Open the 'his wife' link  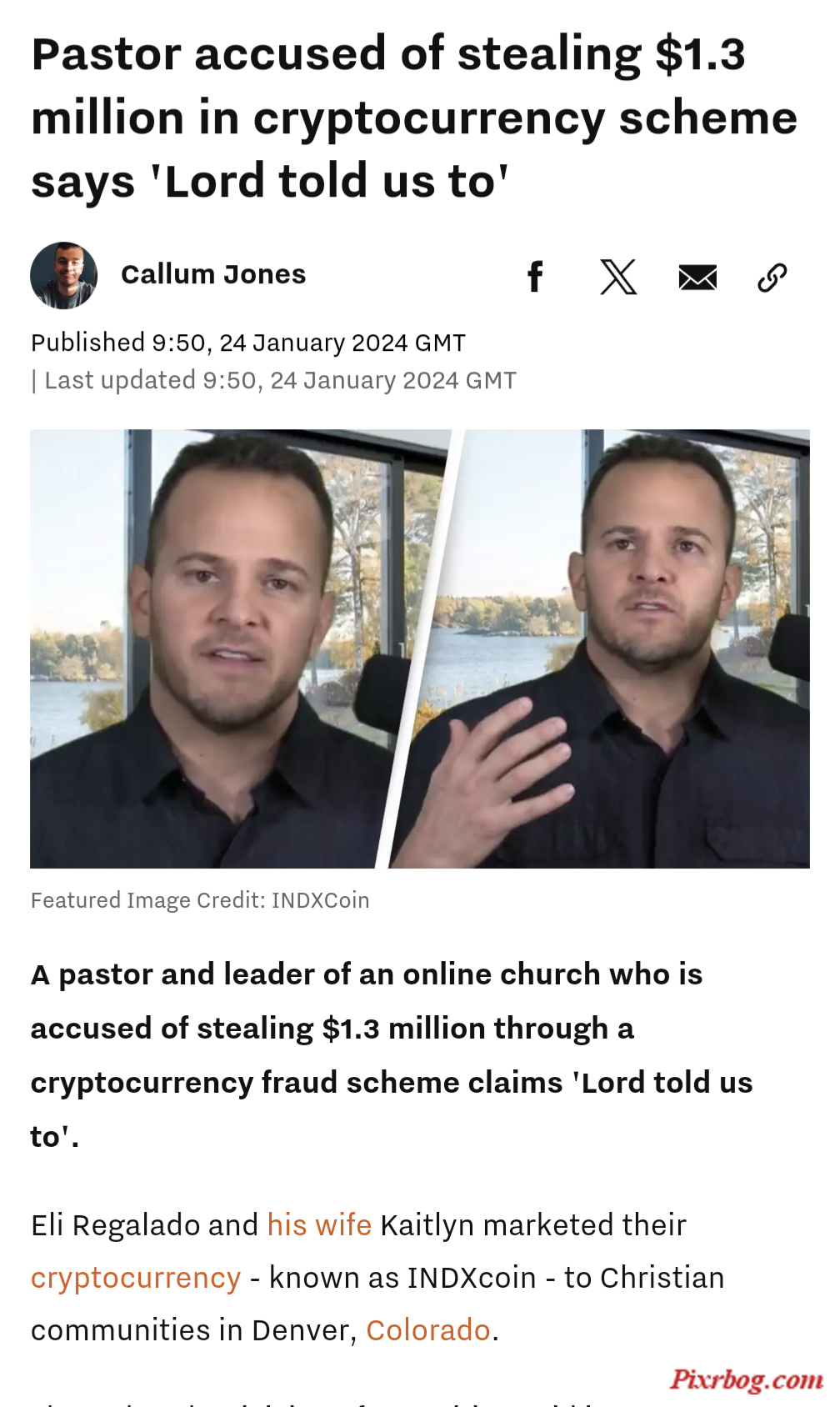click(x=319, y=1225)
